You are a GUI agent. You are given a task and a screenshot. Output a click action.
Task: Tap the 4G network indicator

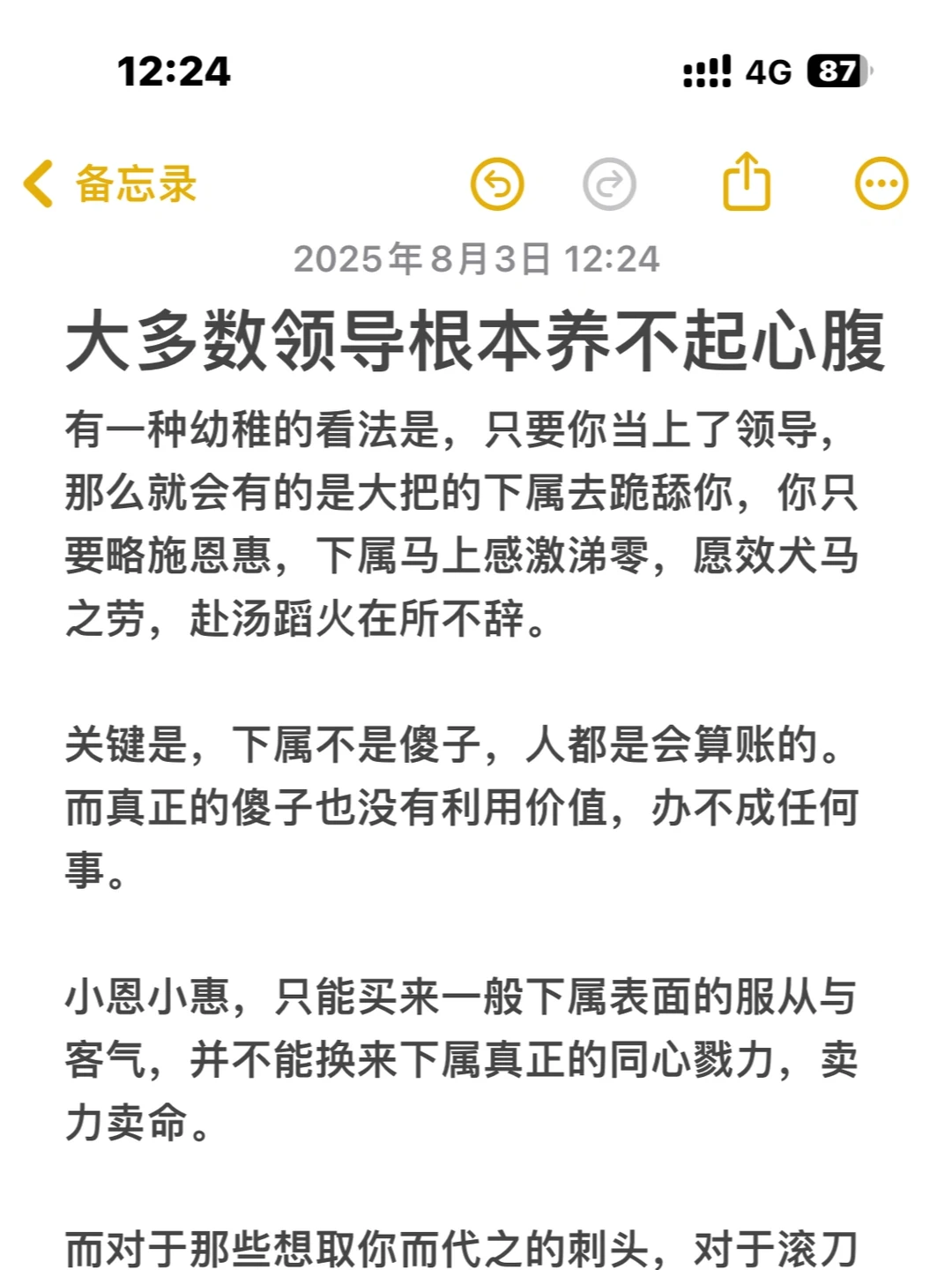point(770,71)
